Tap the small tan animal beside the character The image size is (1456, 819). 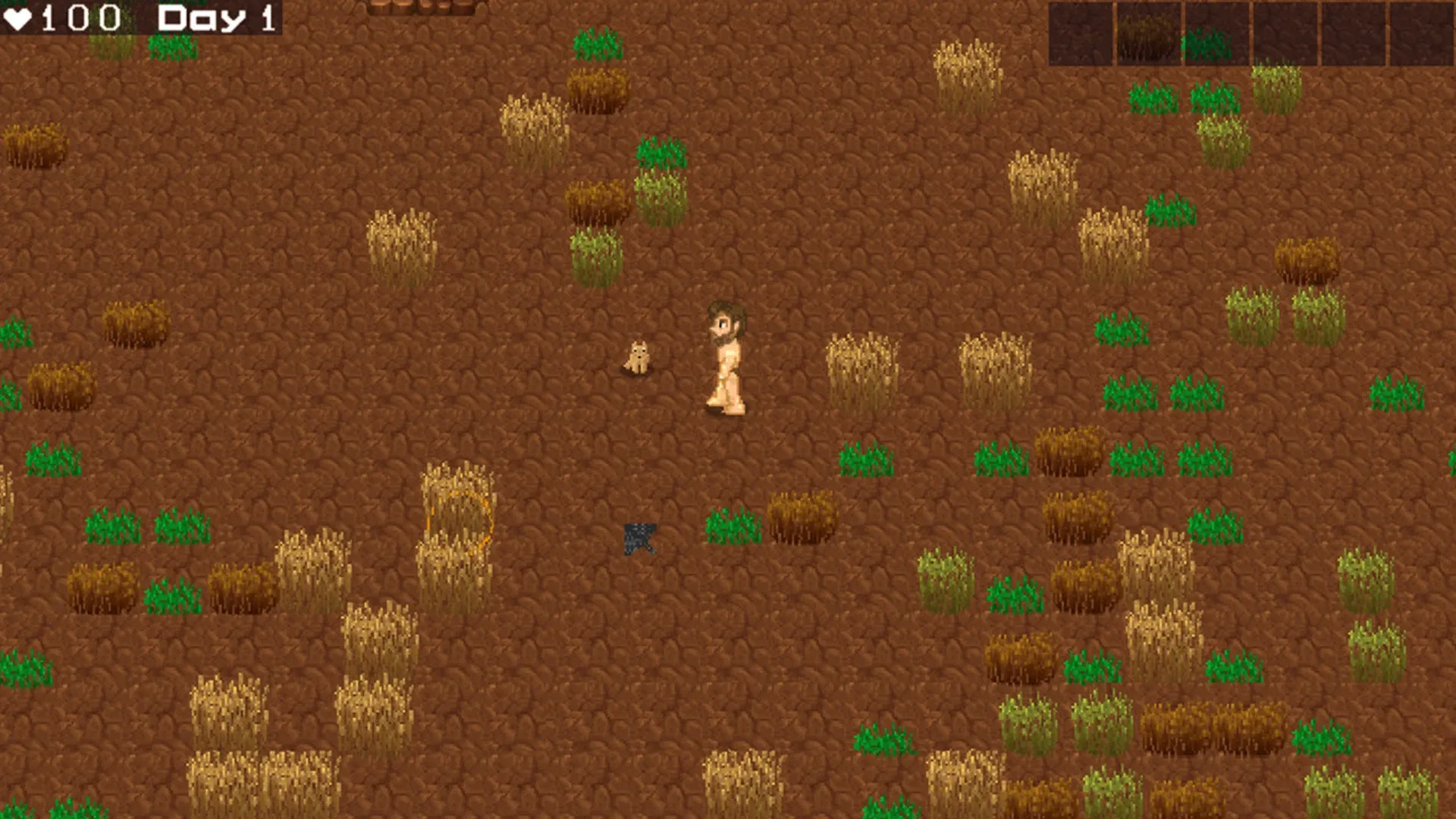pos(638,358)
